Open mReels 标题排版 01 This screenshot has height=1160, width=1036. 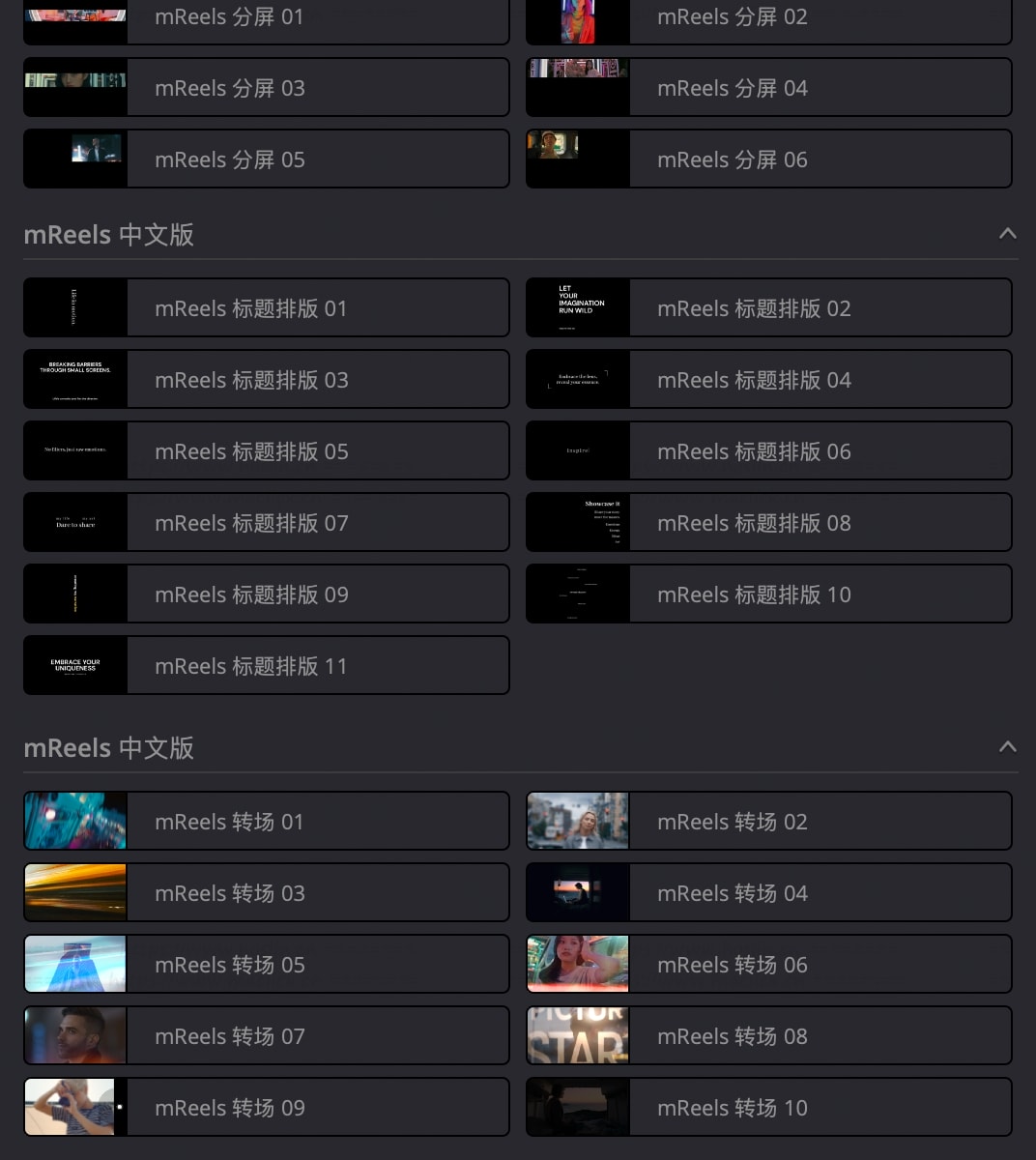click(x=267, y=308)
